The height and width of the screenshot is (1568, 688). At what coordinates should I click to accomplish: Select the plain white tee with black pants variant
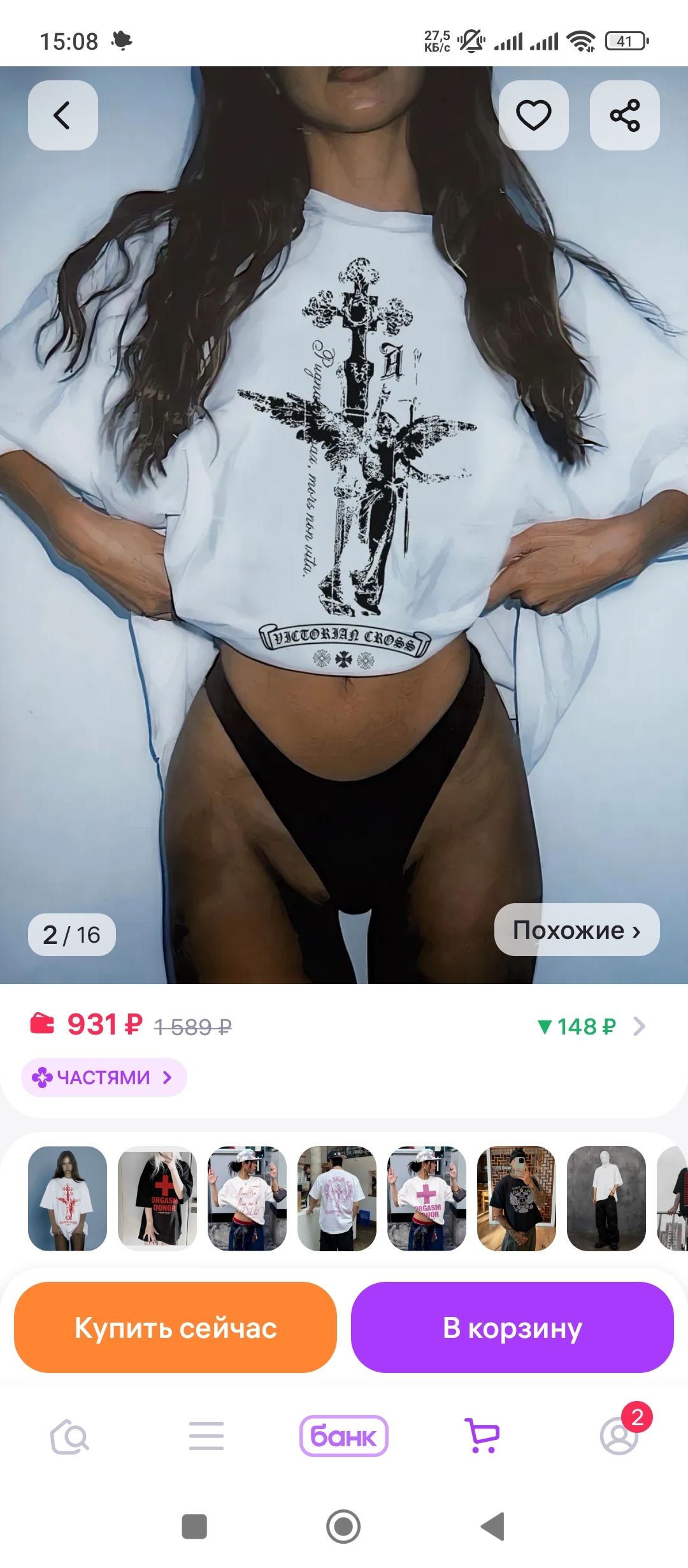point(606,1198)
